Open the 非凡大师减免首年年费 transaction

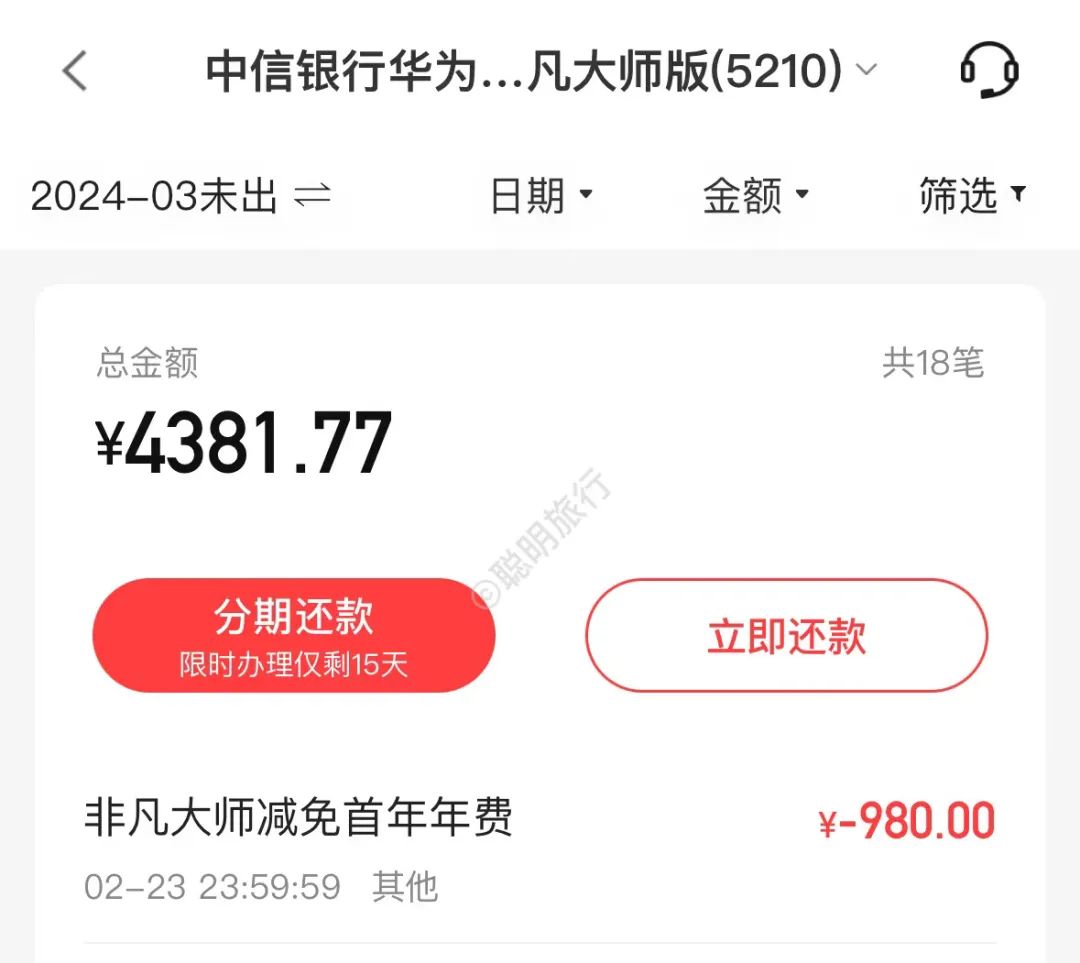(540, 850)
